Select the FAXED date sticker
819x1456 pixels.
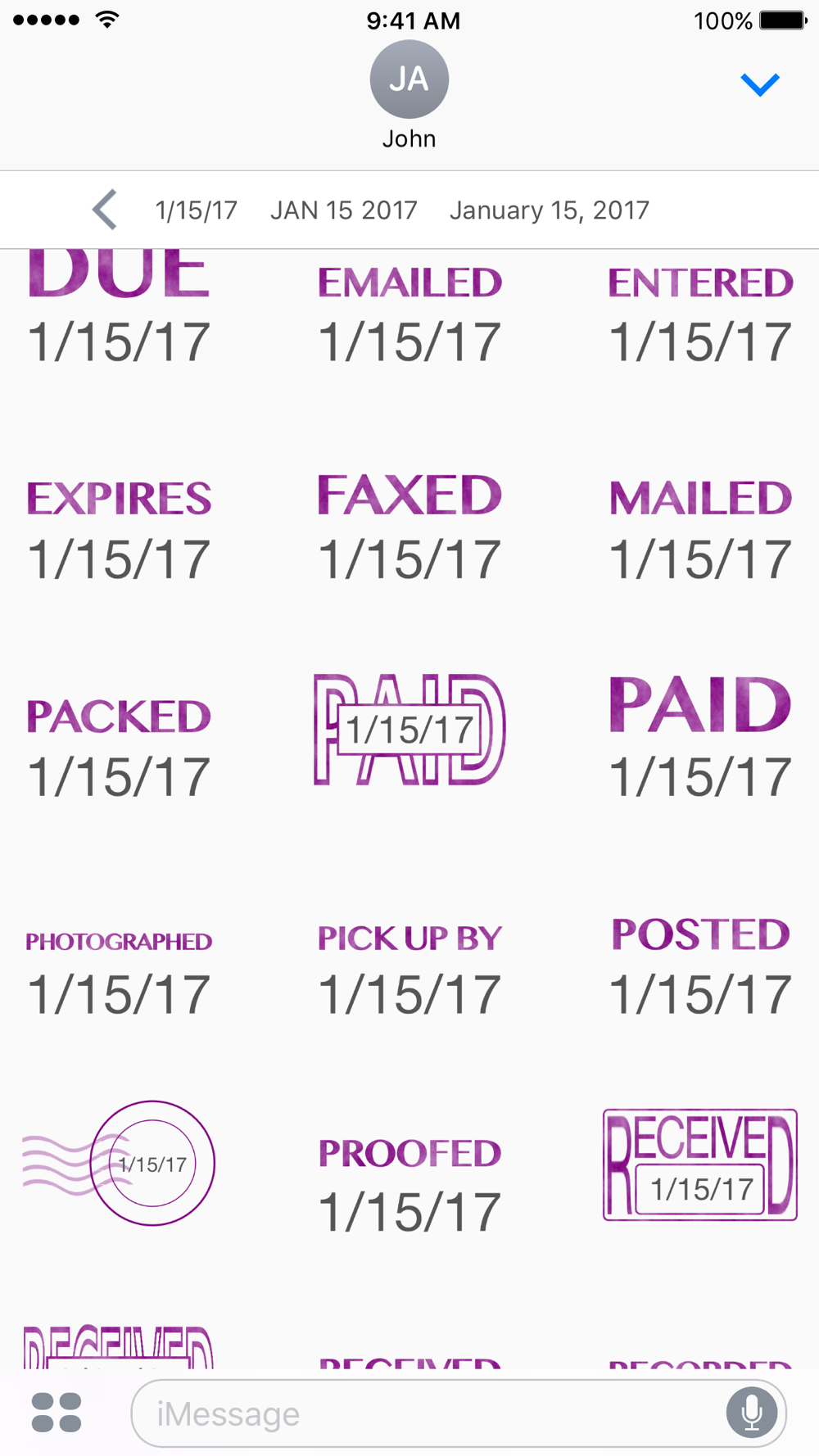tap(409, 527)
